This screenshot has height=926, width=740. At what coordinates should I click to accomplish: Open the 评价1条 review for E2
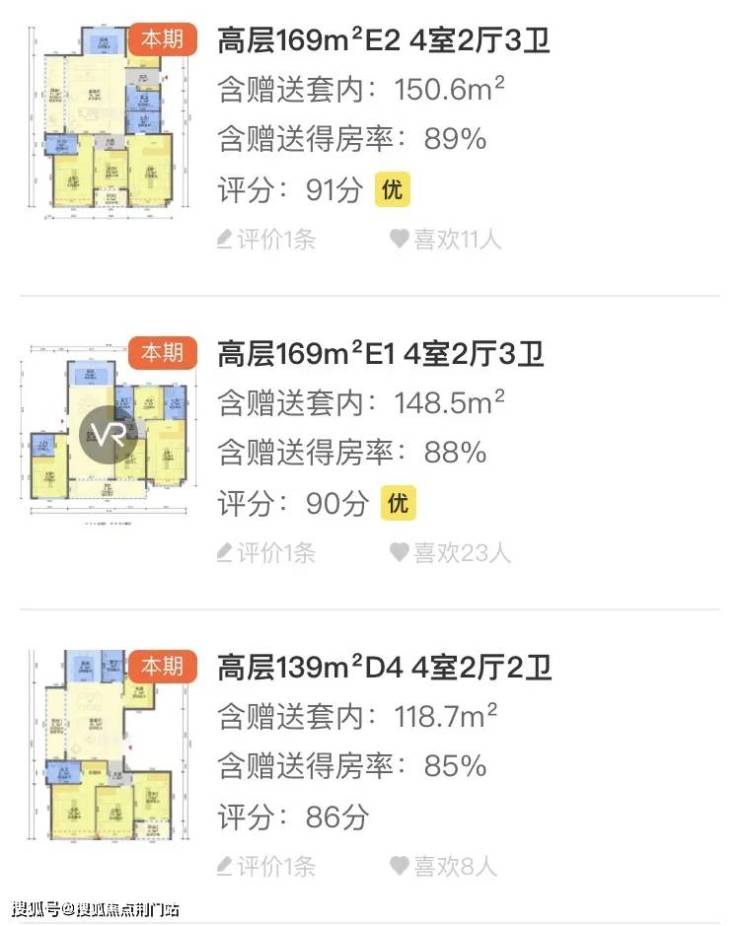(x=266, y=240)
